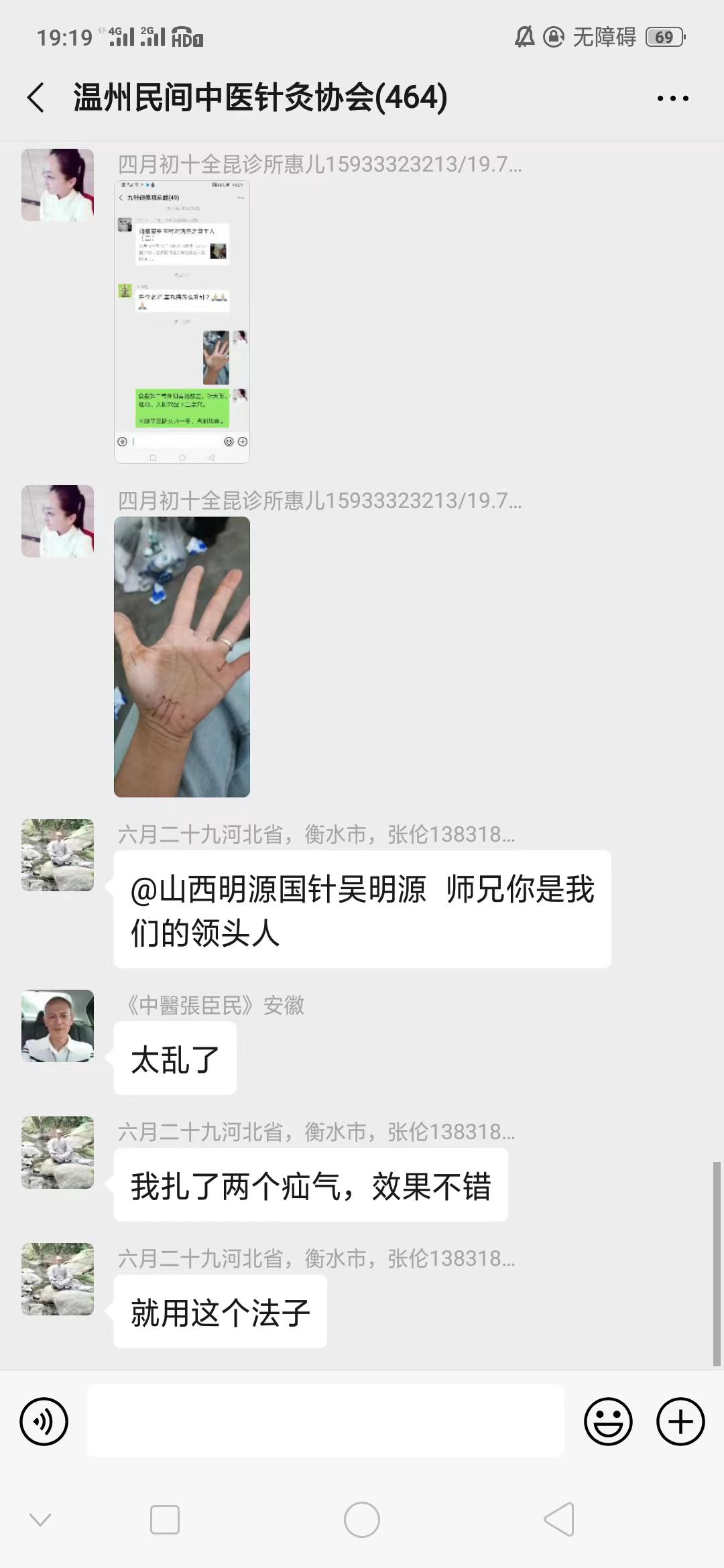Open the plus attachment menu

tap(680, 1421)
